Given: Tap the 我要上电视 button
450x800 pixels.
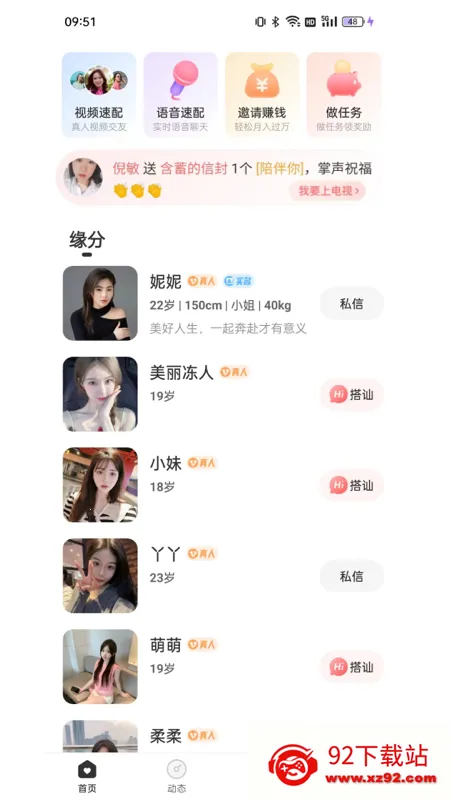Looking at the screenshot, I should pos(327,191).
